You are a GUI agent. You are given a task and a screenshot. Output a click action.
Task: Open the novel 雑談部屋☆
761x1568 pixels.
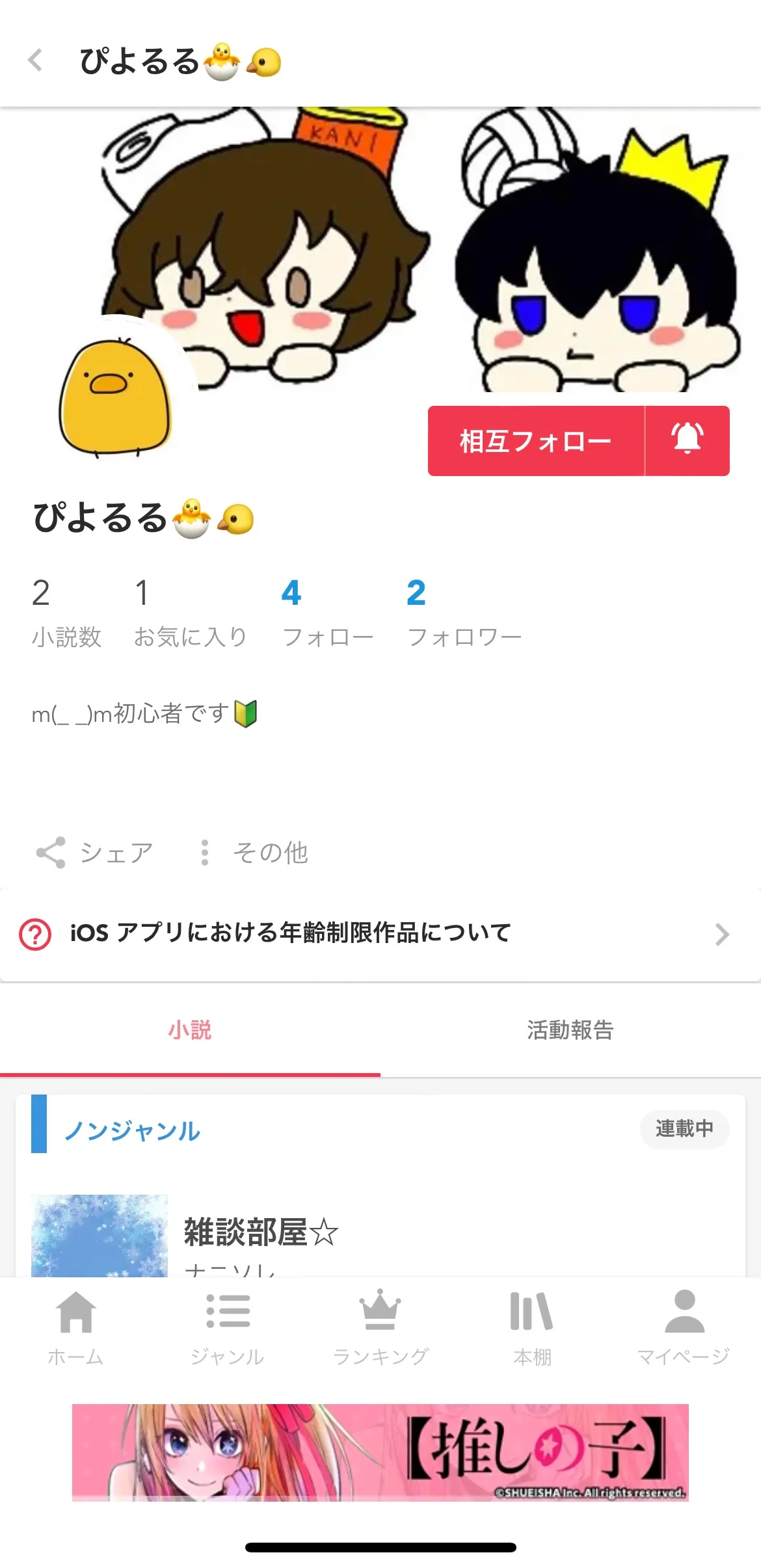(261, 1232)
